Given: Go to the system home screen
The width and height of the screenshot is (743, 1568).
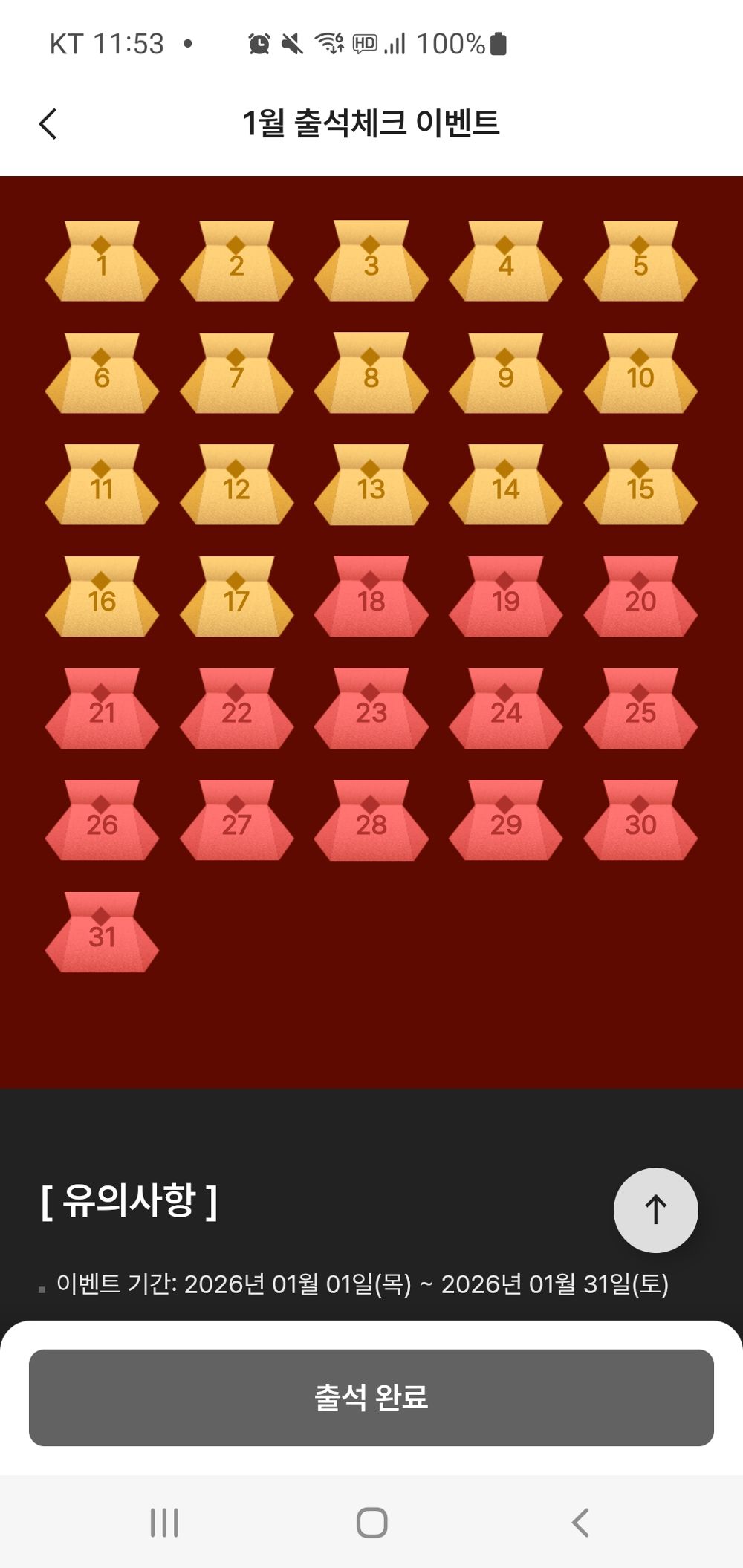Looking at the screenshot, I should pyautogui.click(x=371, y=1522).
